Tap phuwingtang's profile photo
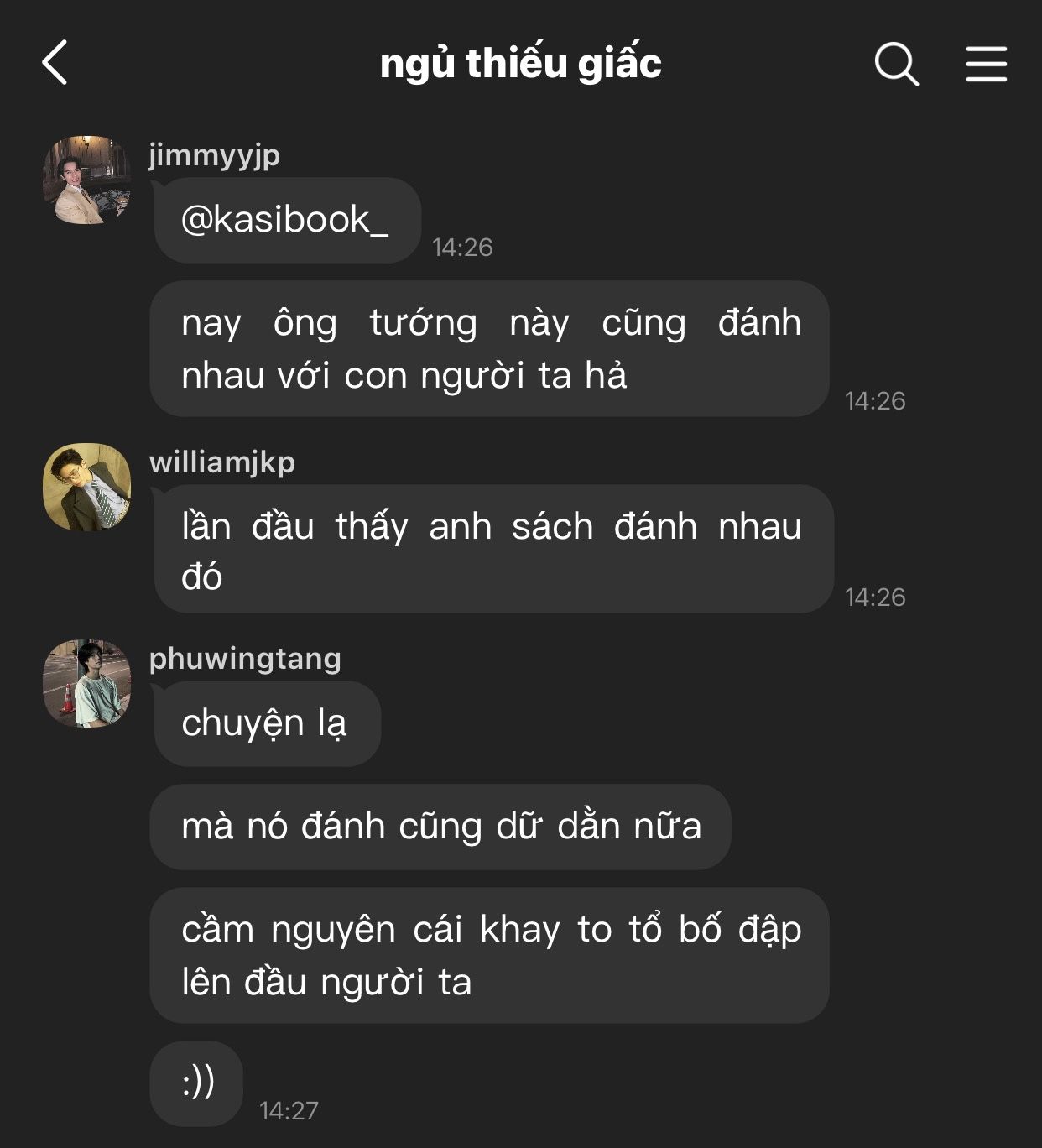The width and height of the screenshot is (1042, 1148). point(86,683)
